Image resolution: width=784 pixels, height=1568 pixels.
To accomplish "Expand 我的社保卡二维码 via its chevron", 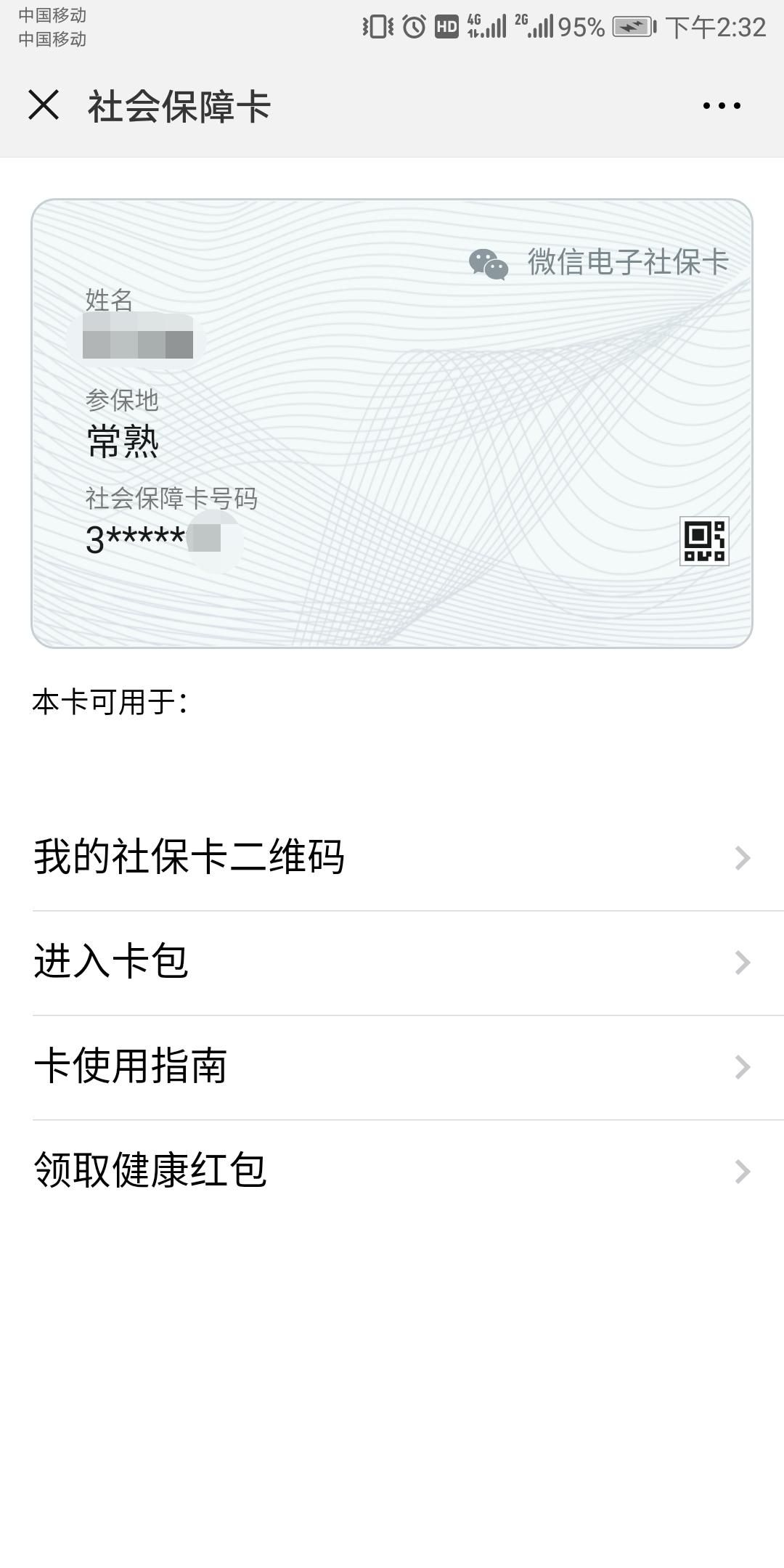I will tap(741, 859).
